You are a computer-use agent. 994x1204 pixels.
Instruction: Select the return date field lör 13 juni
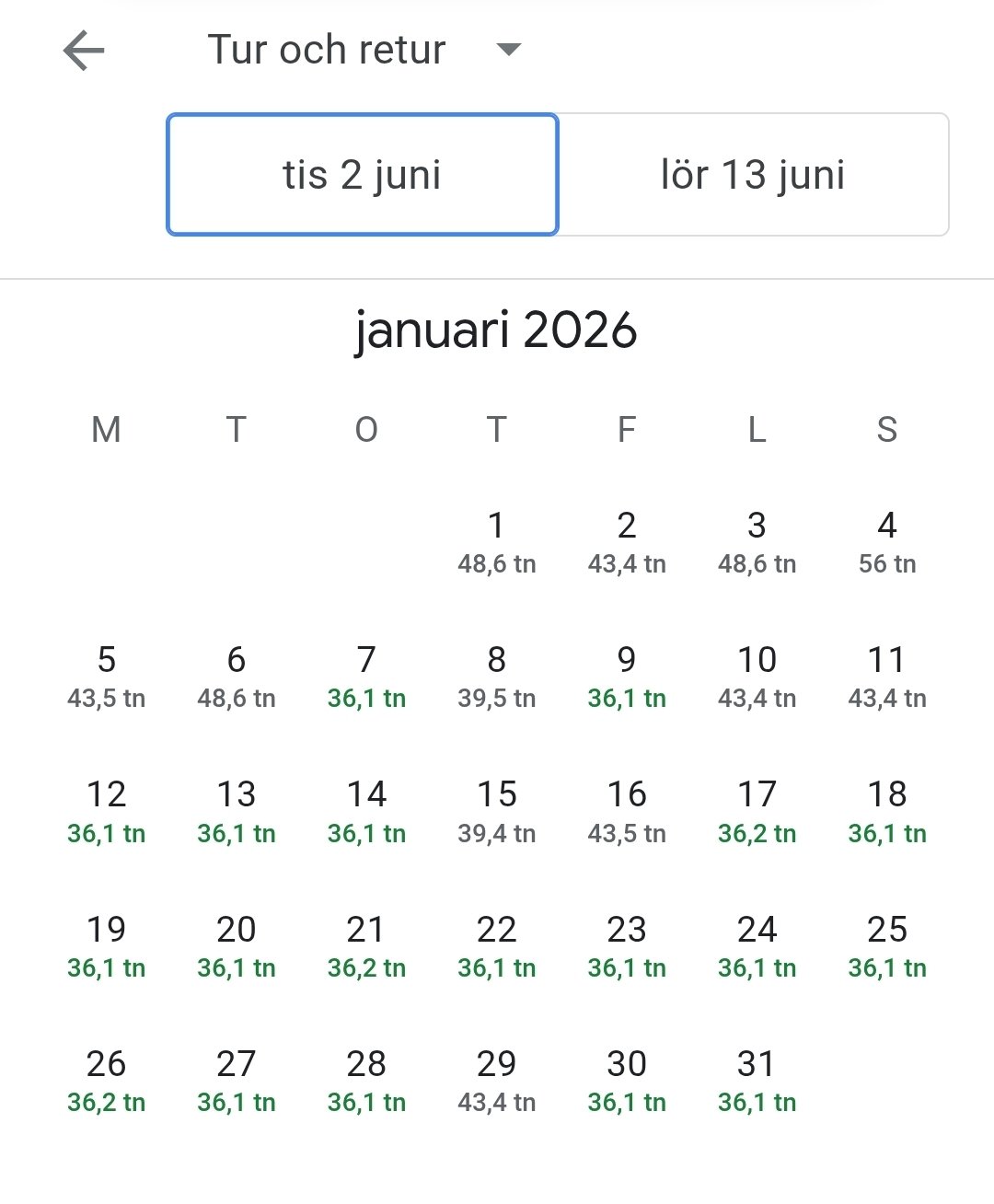click(753, 175)
